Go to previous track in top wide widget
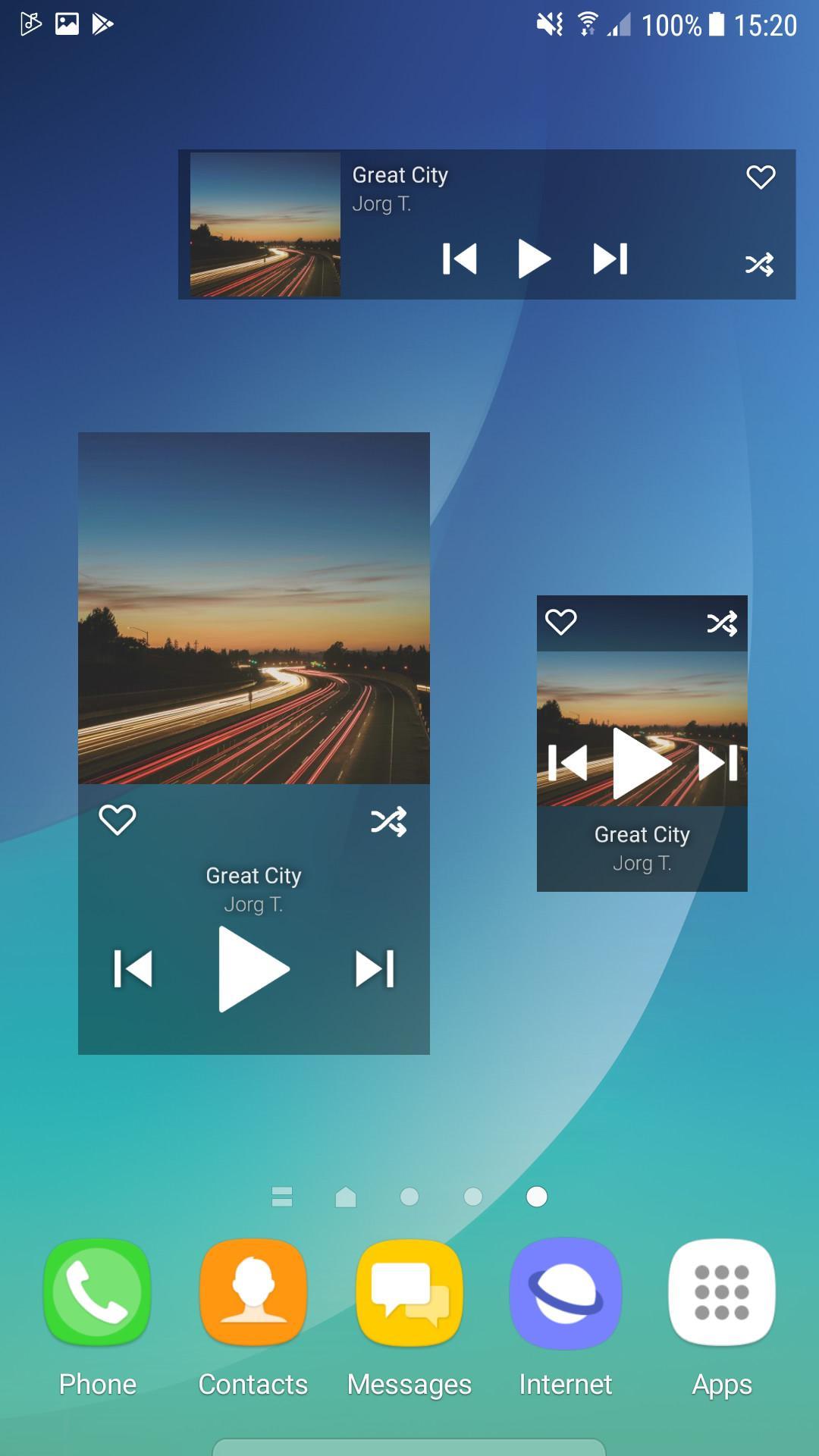Viewport: 819px width, 1456px height. click(460, 259)
